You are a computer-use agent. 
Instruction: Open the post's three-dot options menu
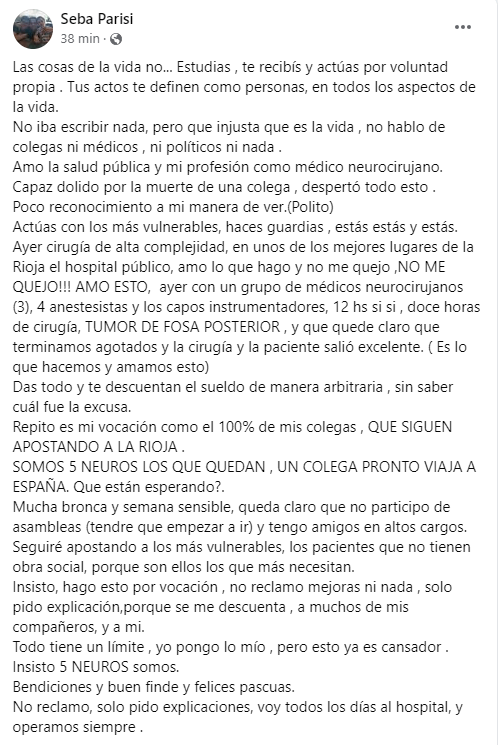click(462, 28)
